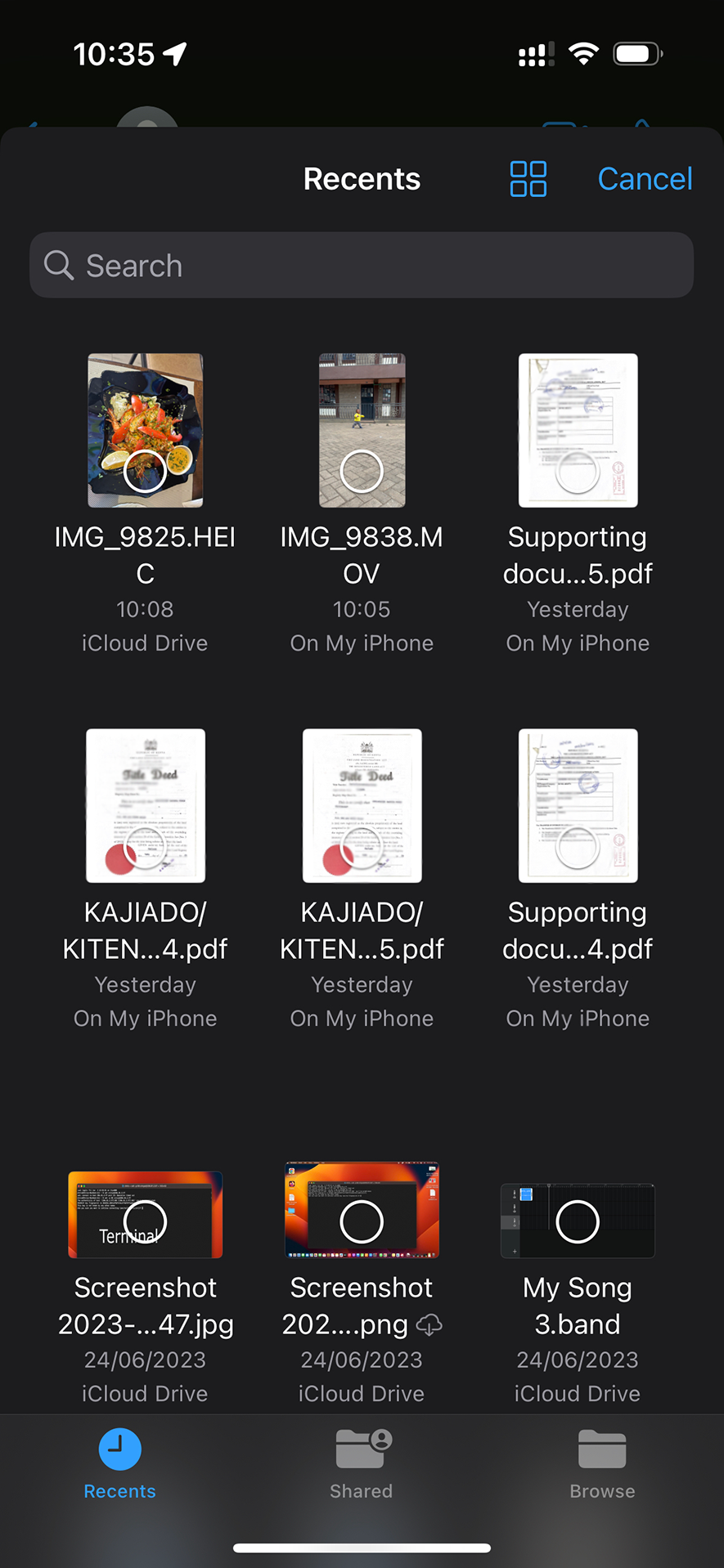
Task: Focus the Search field
Action: 362,265
